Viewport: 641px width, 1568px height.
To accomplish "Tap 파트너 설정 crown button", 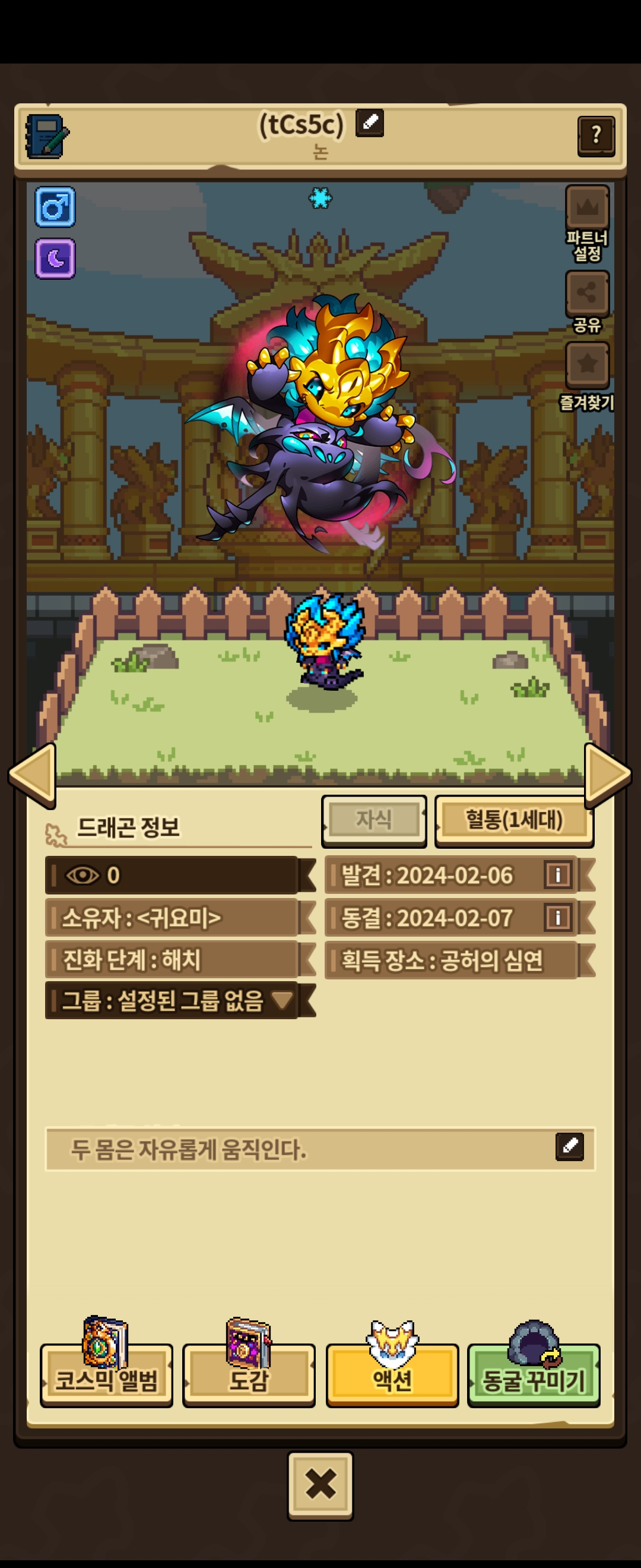I will (587, 208).
